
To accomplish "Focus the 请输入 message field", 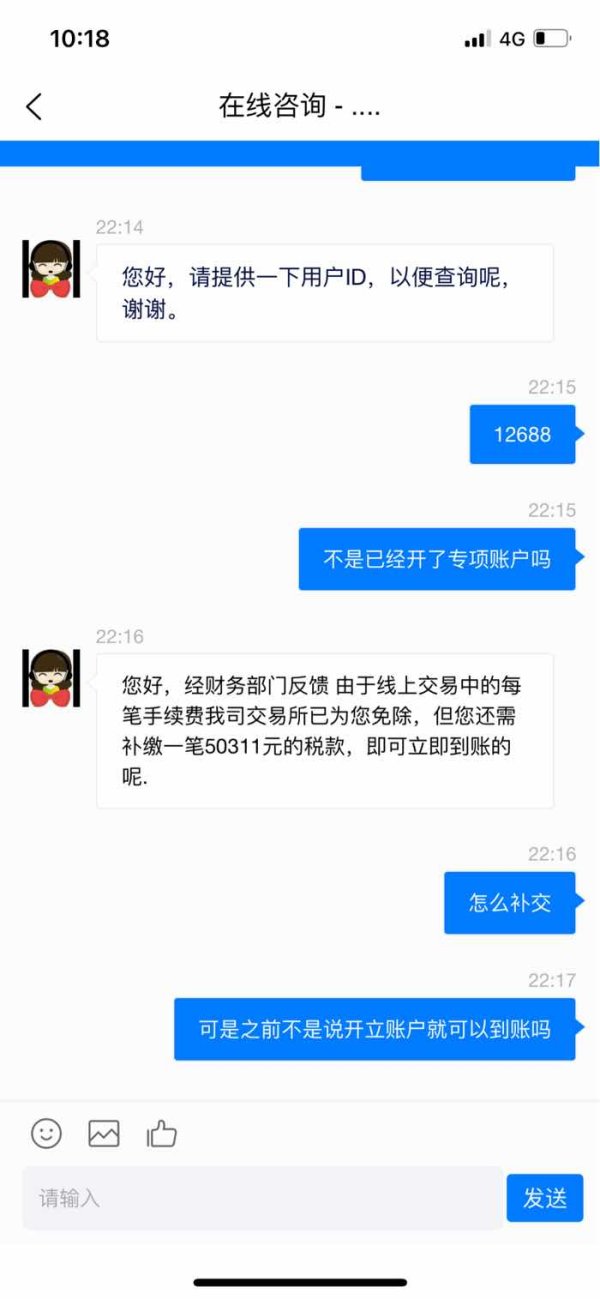I will (x=263, y=1197).
